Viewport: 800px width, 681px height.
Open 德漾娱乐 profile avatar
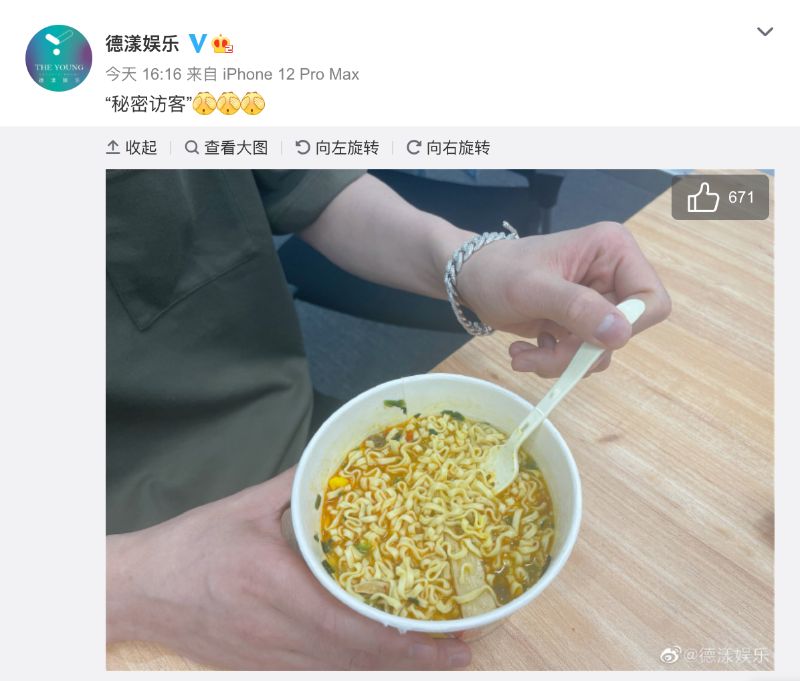(58, 59)
